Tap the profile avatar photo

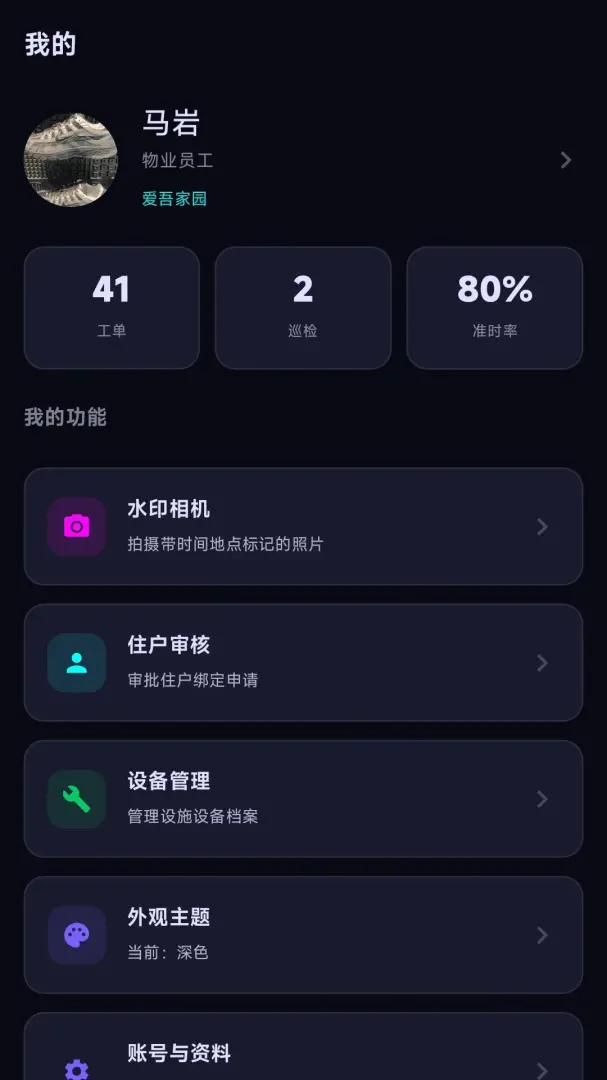pyautogui.click(x=71, y=160)
